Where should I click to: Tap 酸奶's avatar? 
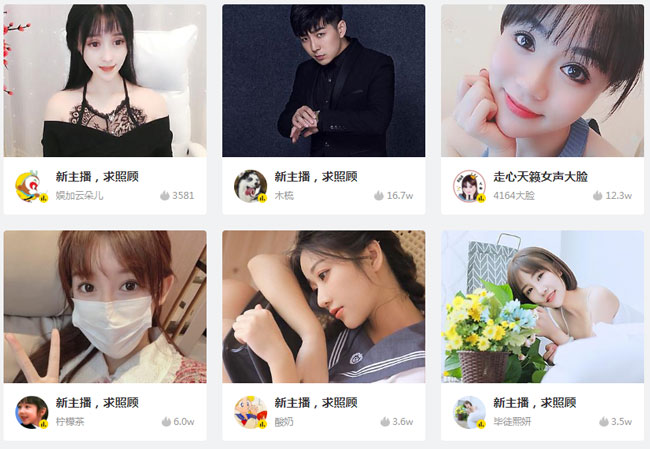click(250, 412)
